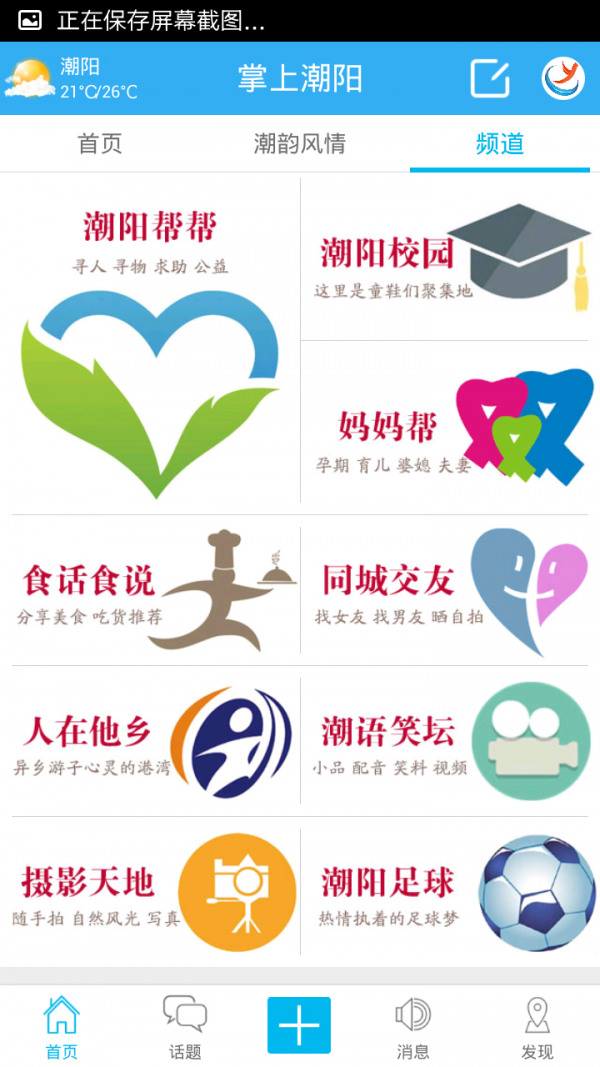Open the profile avatar icon
This screenshot has height=1067, width=600.
click(563, 79)
